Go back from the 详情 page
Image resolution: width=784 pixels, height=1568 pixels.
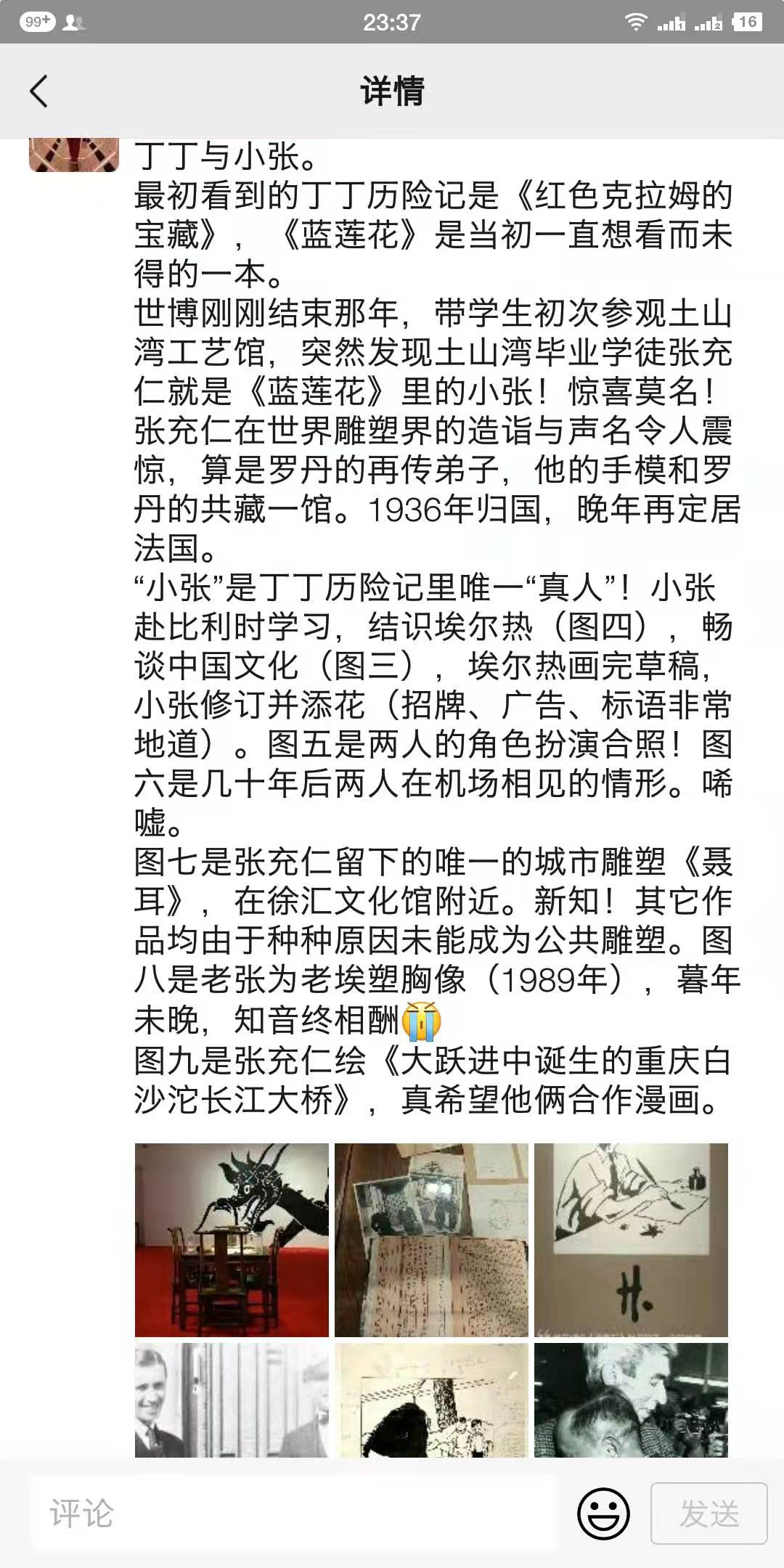pyautogui.click(x=39, y=91)
